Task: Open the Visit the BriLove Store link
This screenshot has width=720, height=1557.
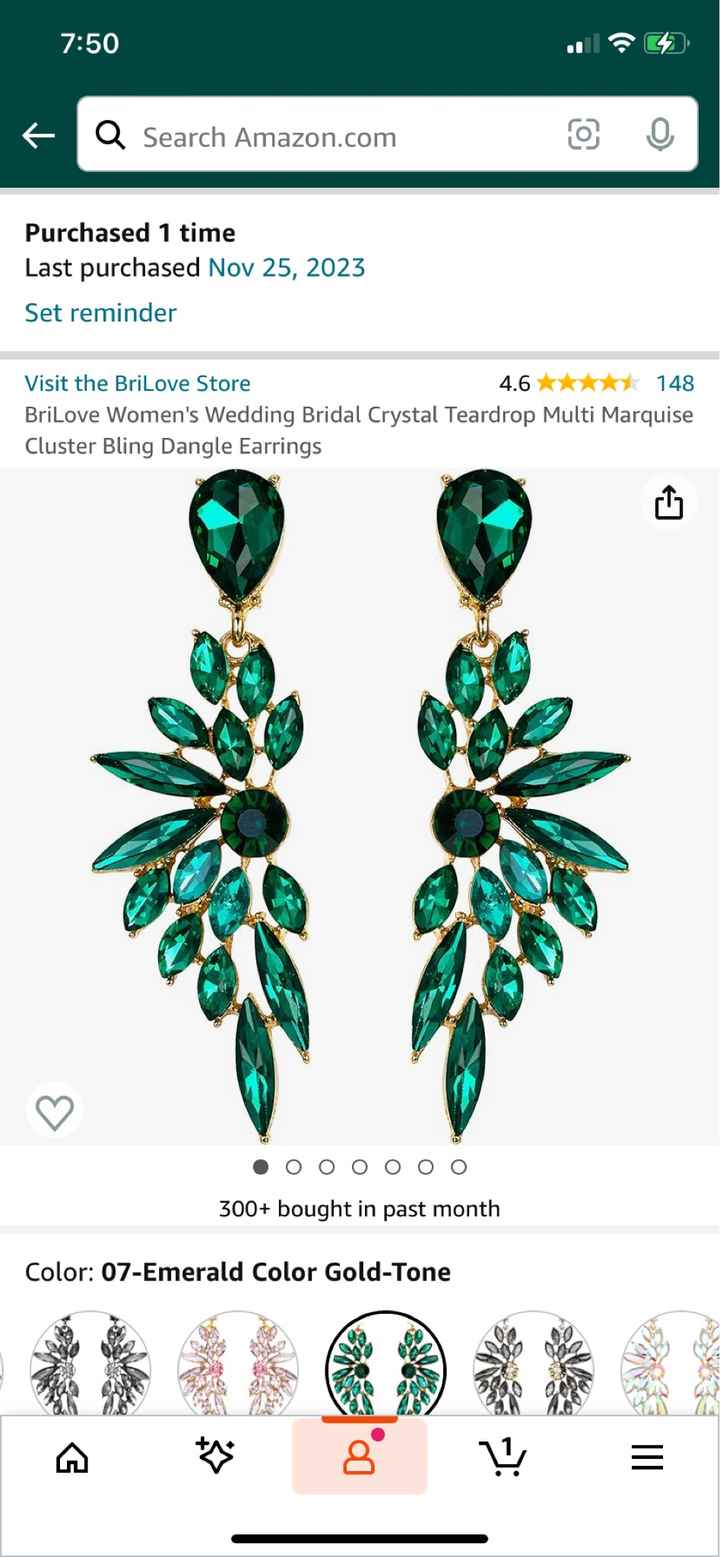Action: click(137, 382)
